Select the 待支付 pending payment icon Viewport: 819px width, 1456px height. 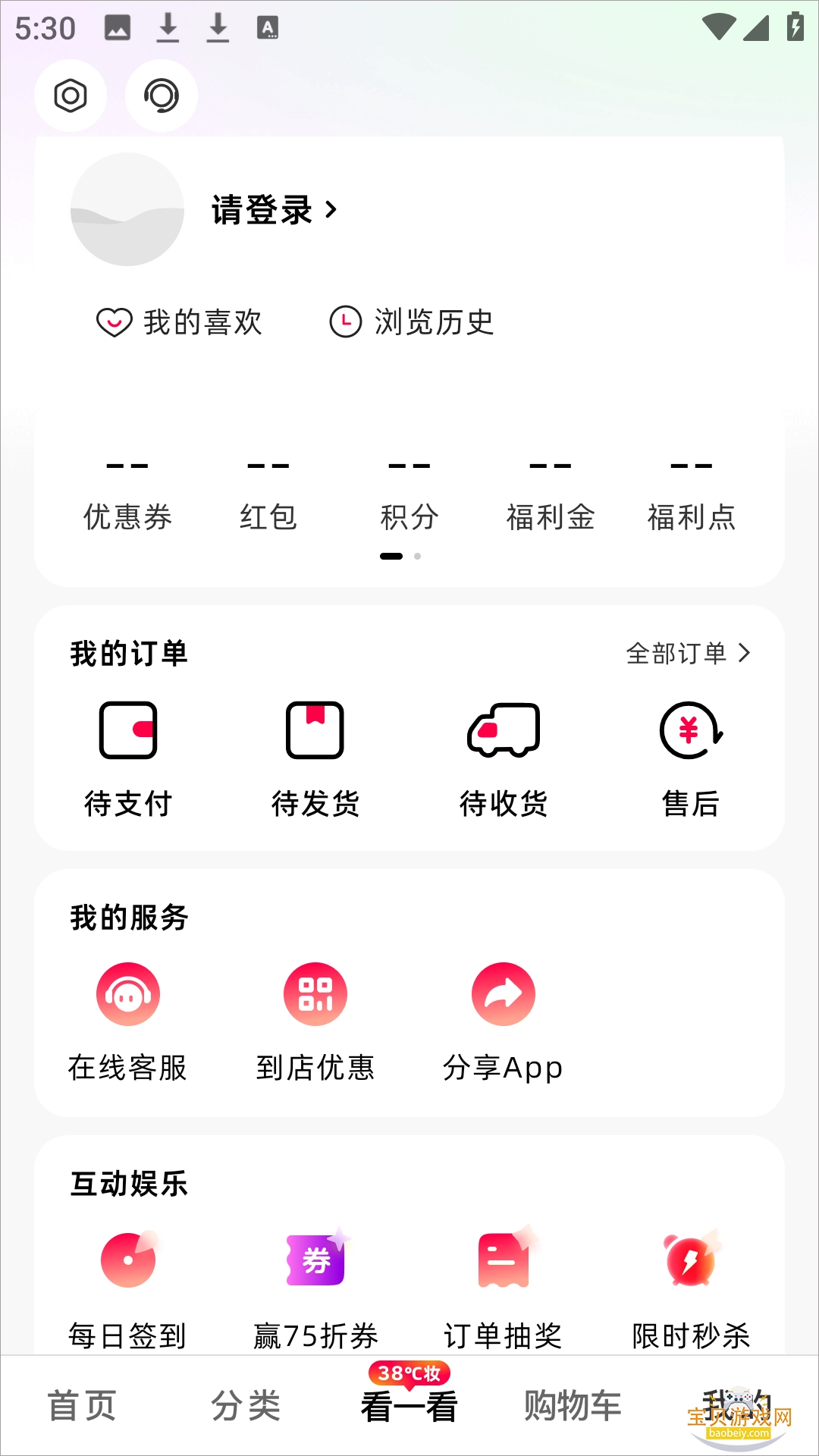pyautogui.click(x=129, y=730)
